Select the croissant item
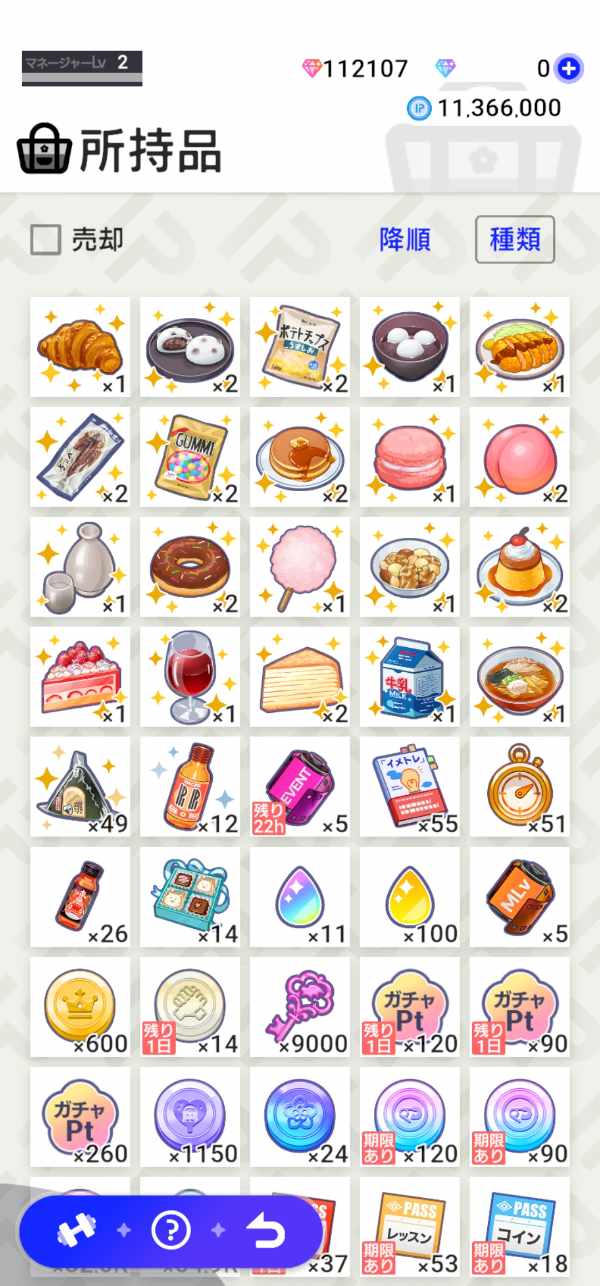Screen dimensions: 600x1286 (80, 347)
